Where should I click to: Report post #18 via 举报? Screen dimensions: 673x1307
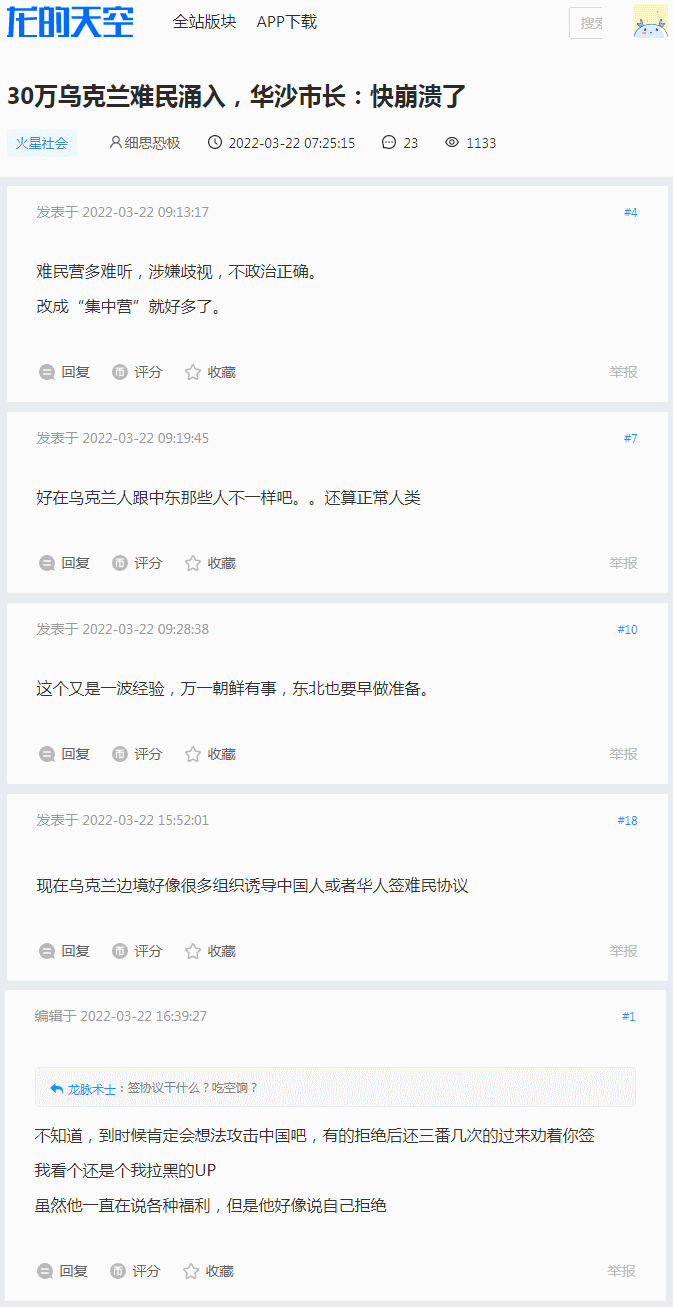pos(623,951)
